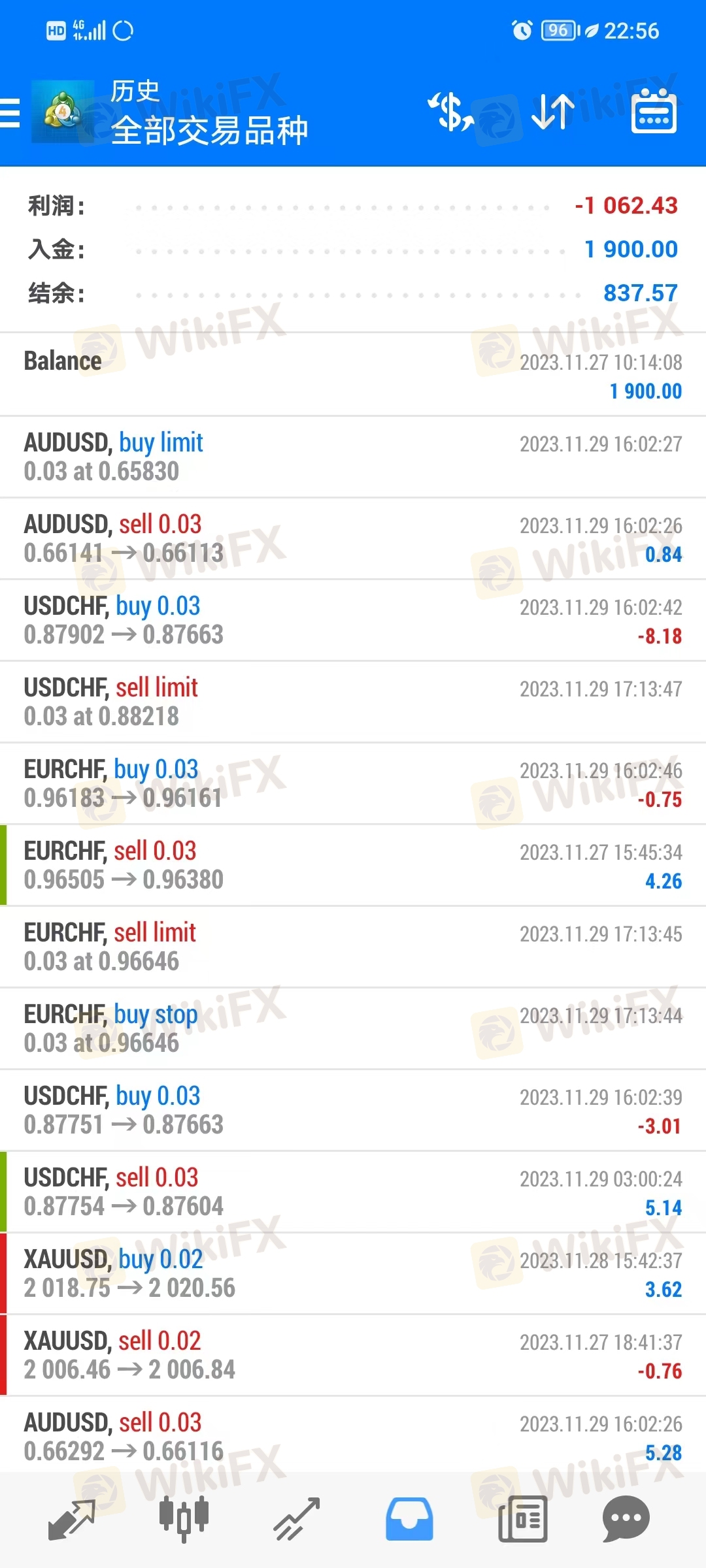Open the EURCHF buy stop order

(x=353, y=1028)
